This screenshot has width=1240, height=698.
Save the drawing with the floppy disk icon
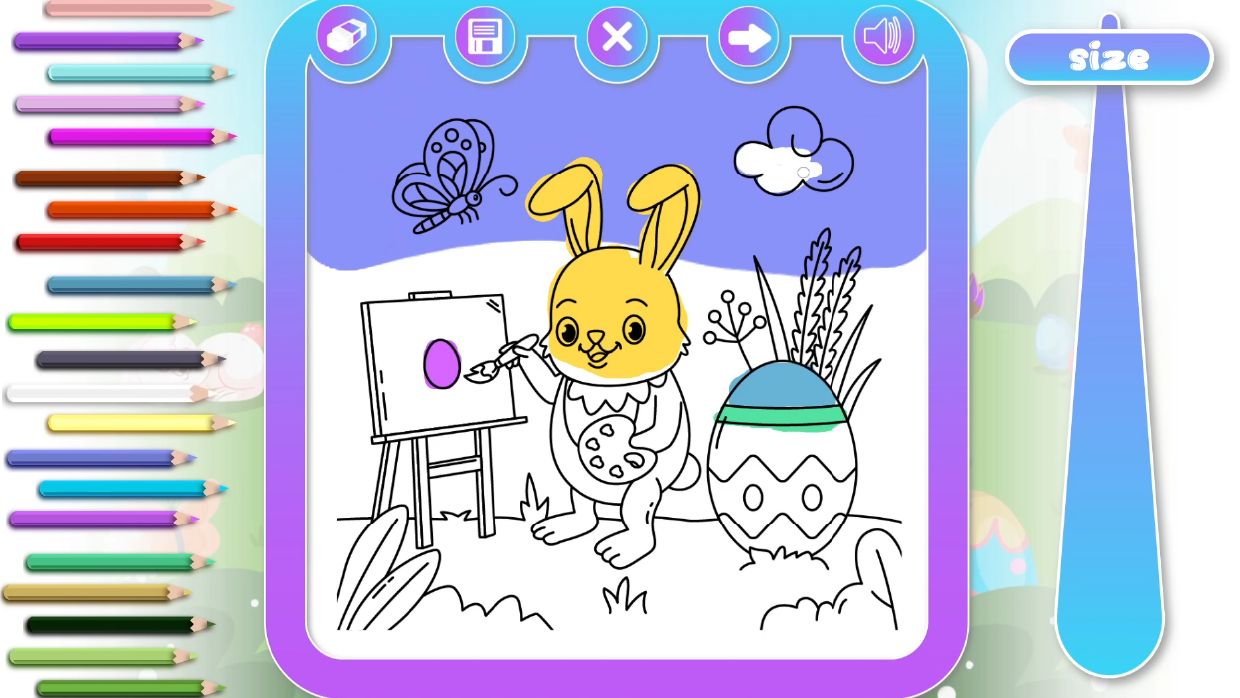485,37
